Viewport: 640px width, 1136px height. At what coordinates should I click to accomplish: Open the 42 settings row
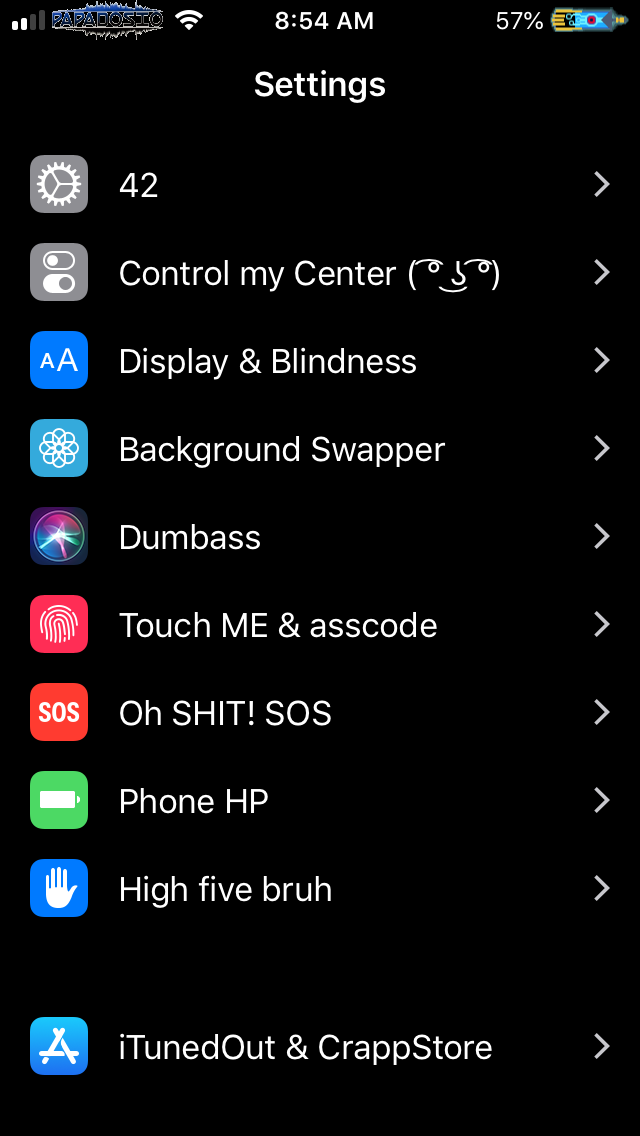pyautogui.click(x=320, y=185)
